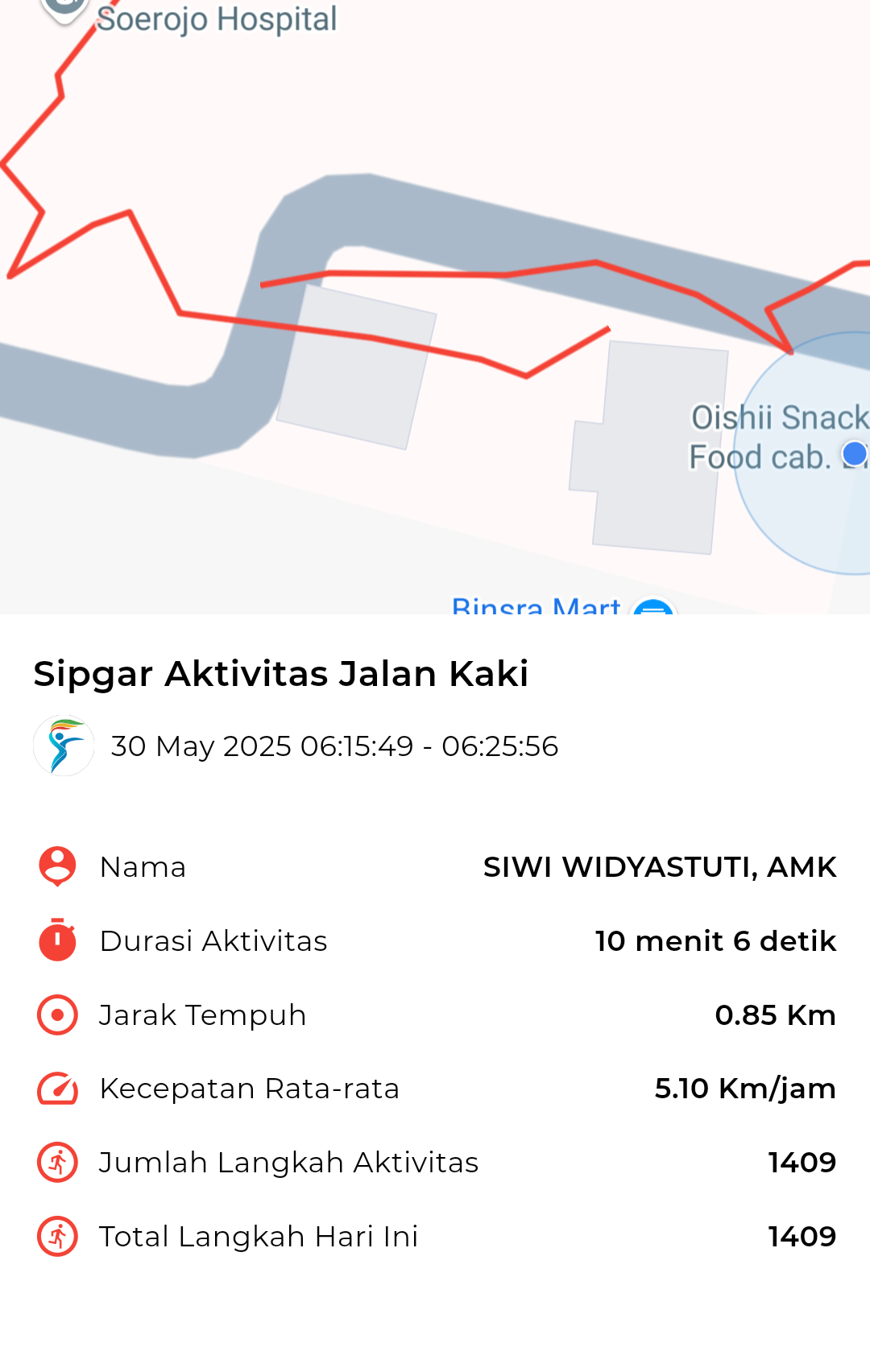Tap the Sipgar app logo icon
Screen dimensions: 870x1372
63,746
